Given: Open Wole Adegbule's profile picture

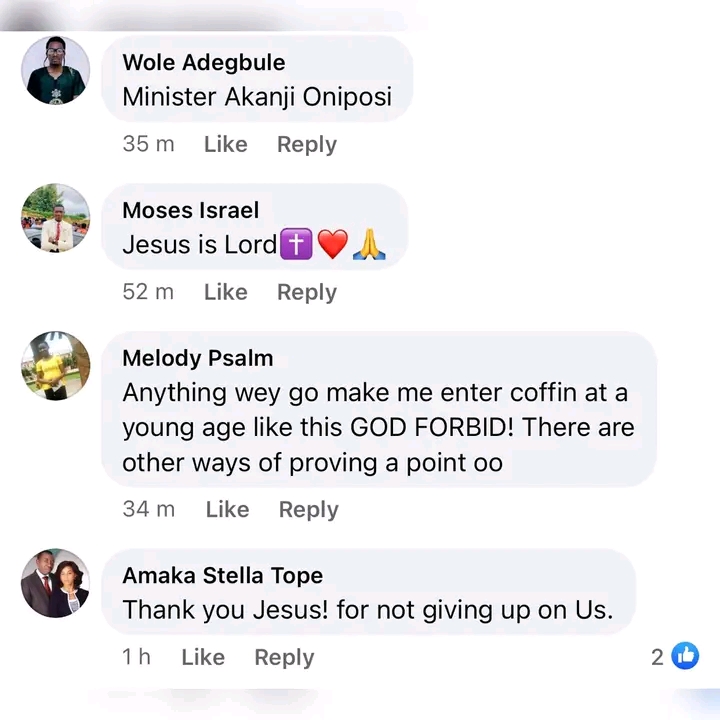Looking at the screenshot, I should (56, 70).
